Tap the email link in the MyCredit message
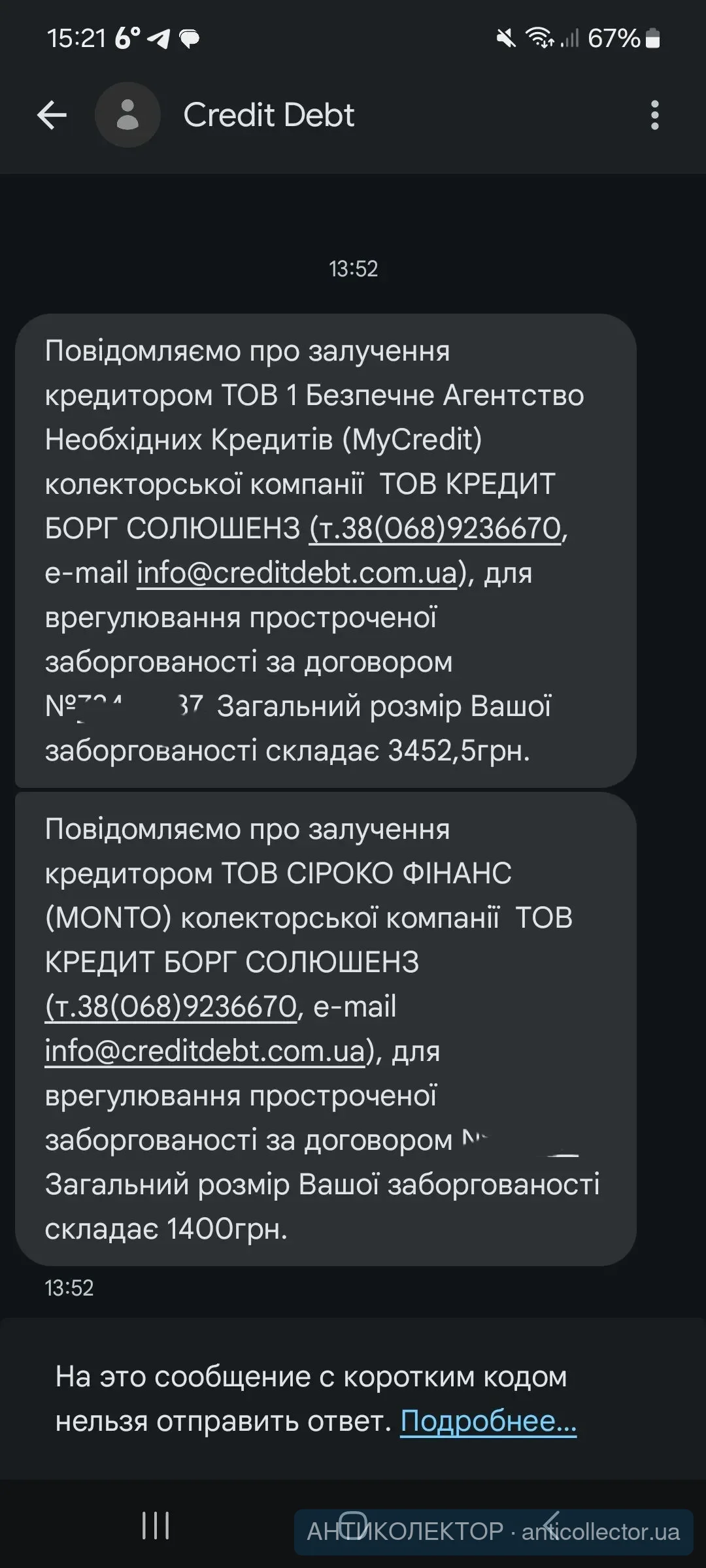 click(x=297, y=573)
